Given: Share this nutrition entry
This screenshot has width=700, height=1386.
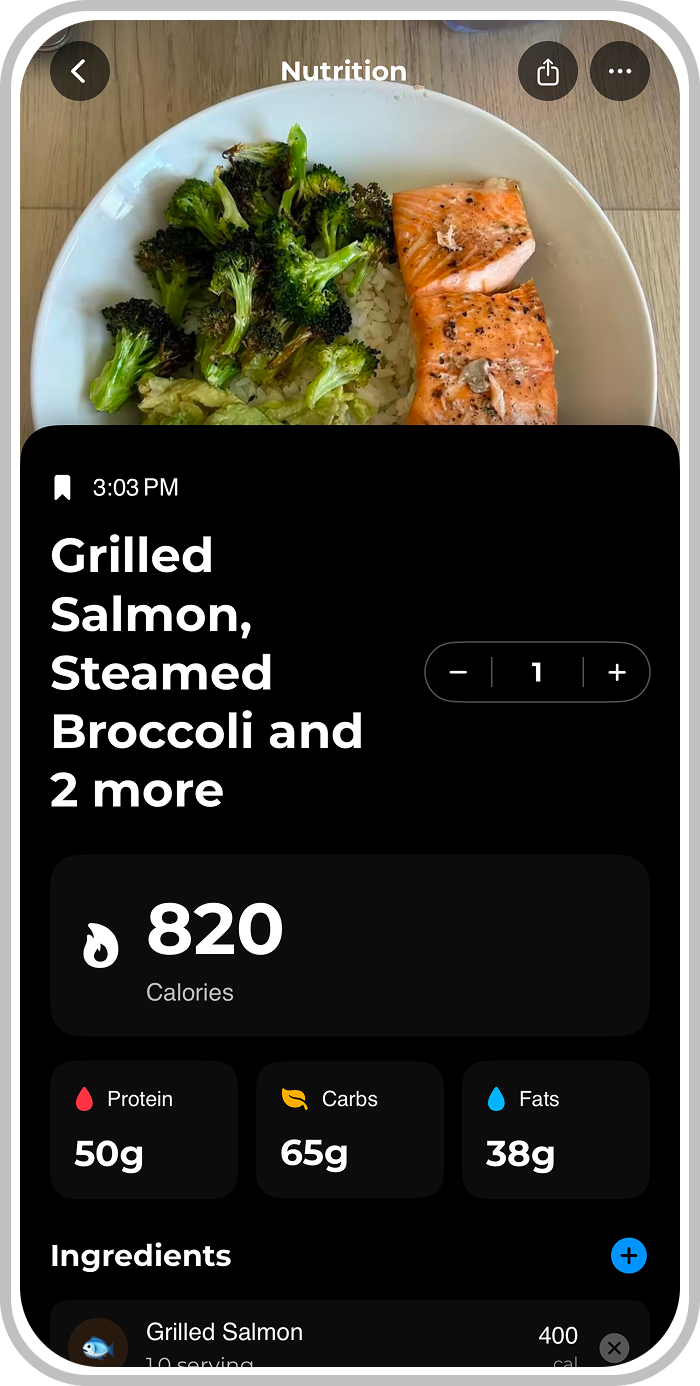Looking at the screenshot, I should pos(548,72).
